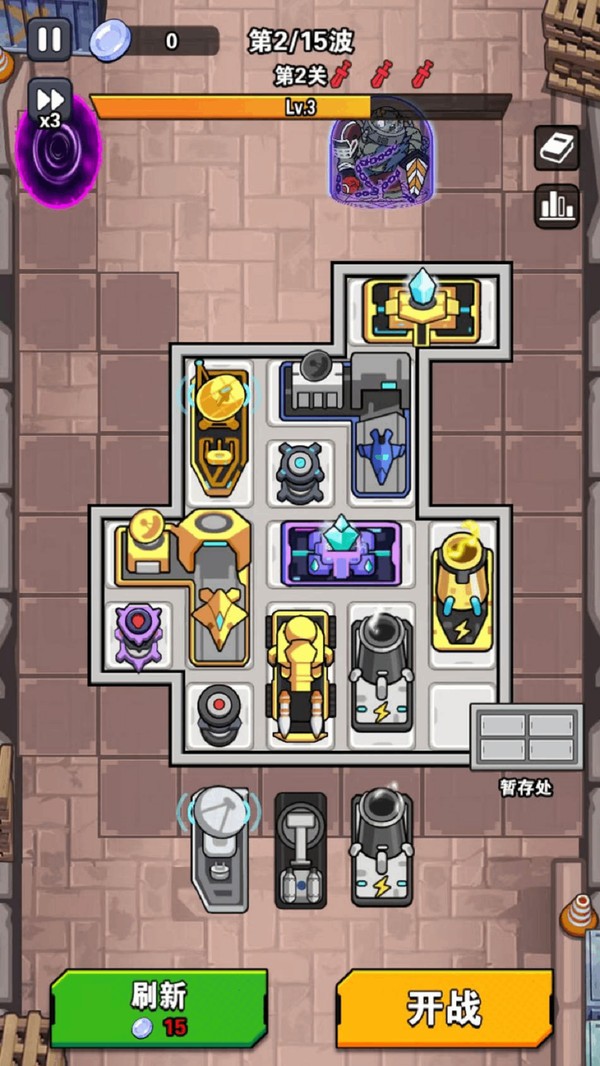Viewport: 600px width, 1066px height.
Task: Tap the 刷新 refresh button
Action: 159,1008
